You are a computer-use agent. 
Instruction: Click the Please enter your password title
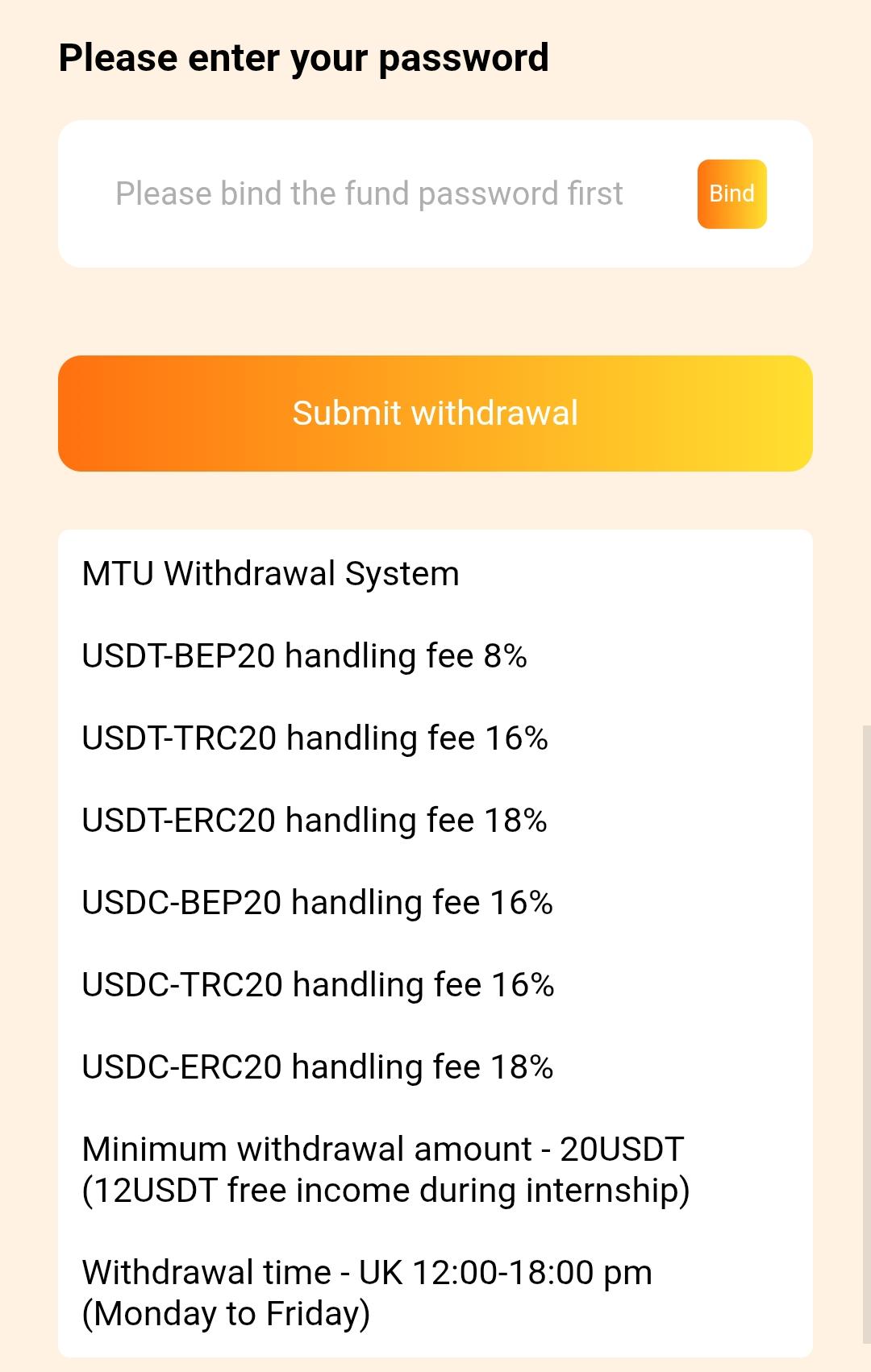[303, 57]
